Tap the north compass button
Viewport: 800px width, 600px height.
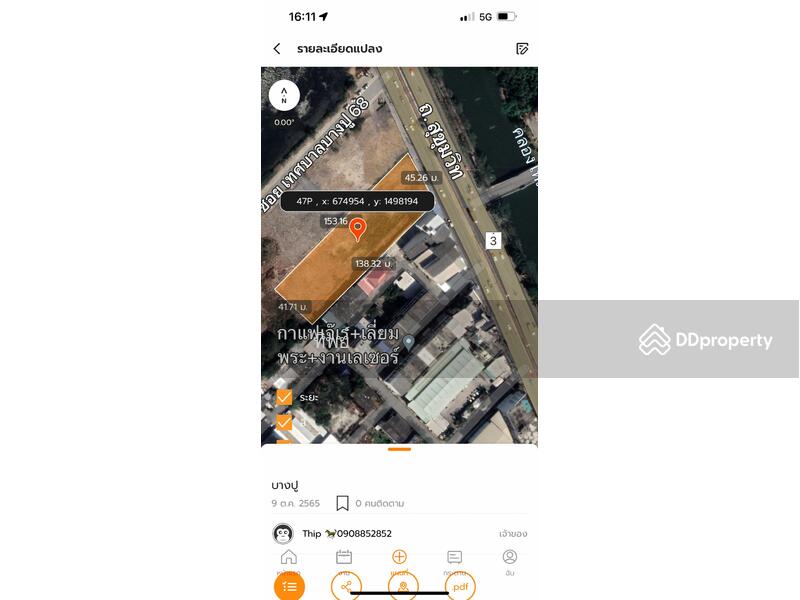284,96
